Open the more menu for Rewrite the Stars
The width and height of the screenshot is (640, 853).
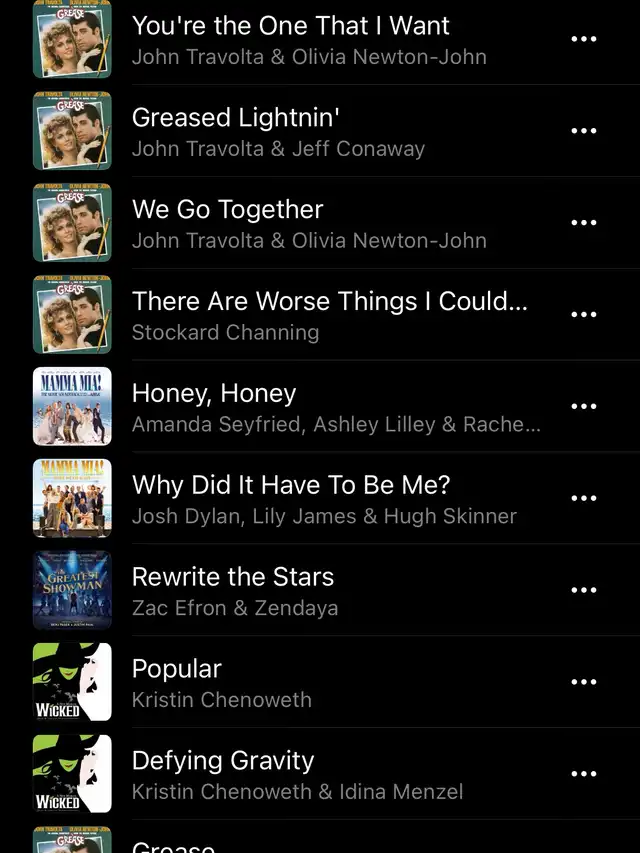pyautogui.click(x=583, y=590)
